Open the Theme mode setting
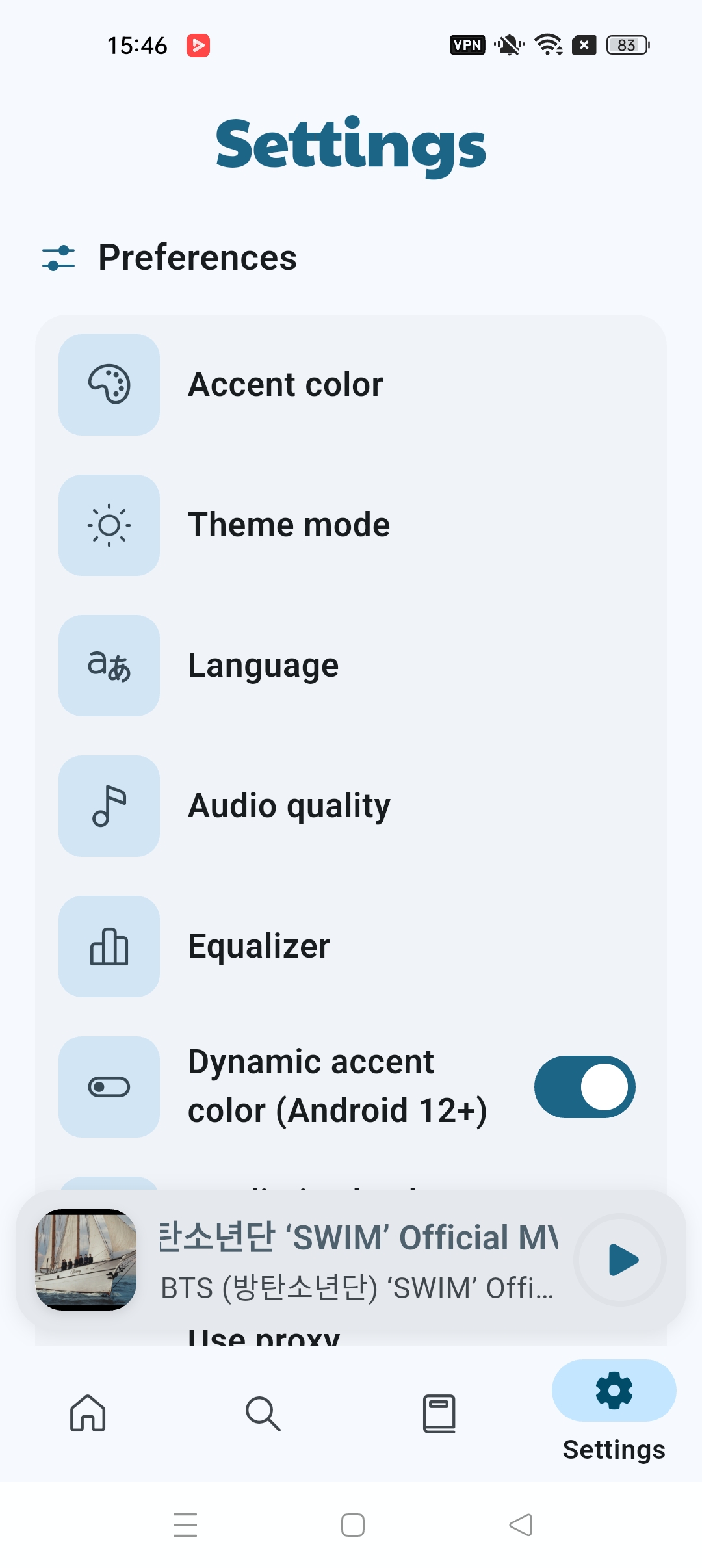 point(351,525)
